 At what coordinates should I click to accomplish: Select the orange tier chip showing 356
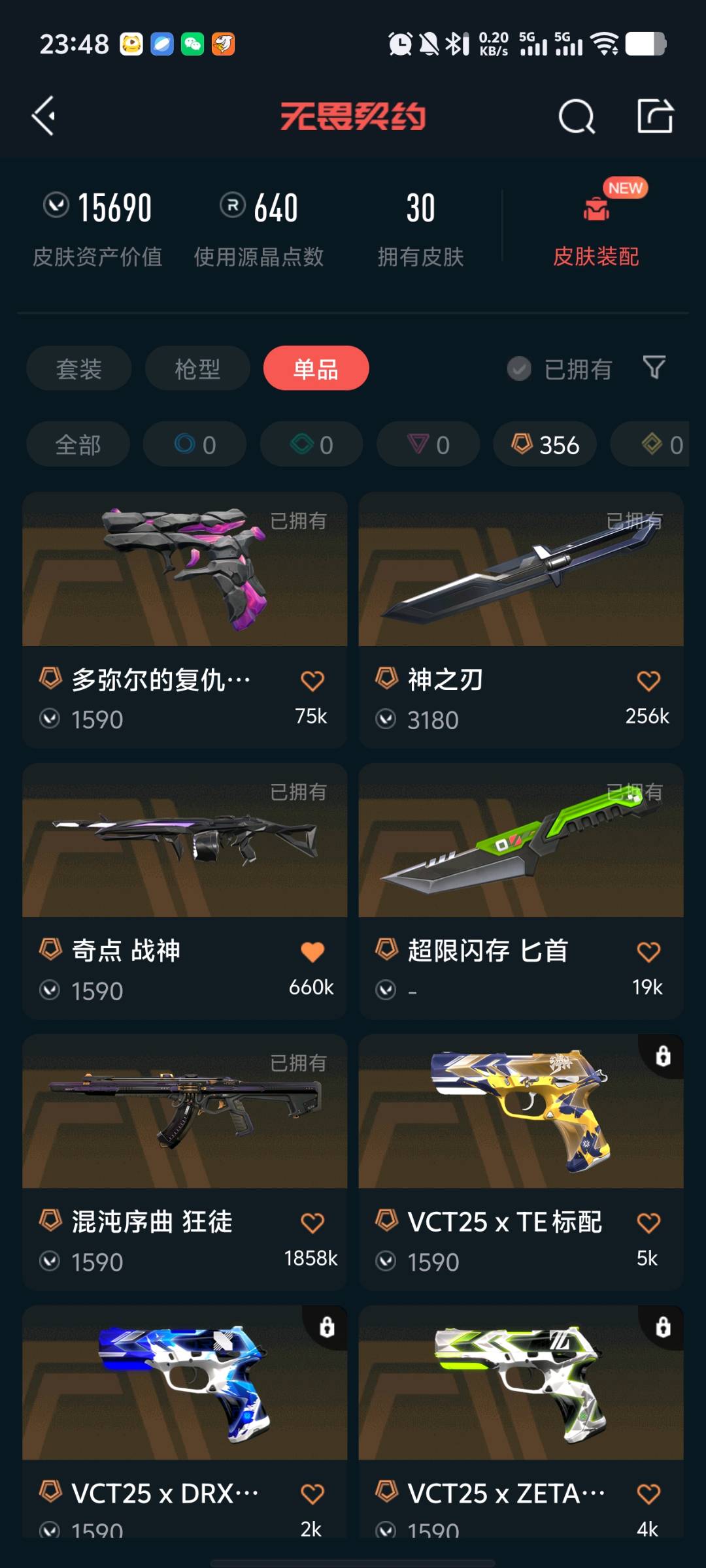pyautogui.click(x=545, y=445)
